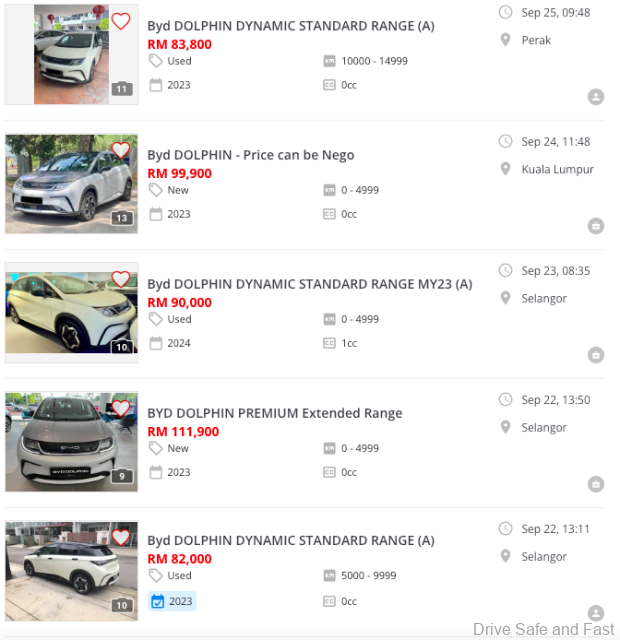Image resolution: width=620 pixels, height=640 pixels.
Task: Open BYD Dolphin Premium Extended Range listing
Action: 274,413
